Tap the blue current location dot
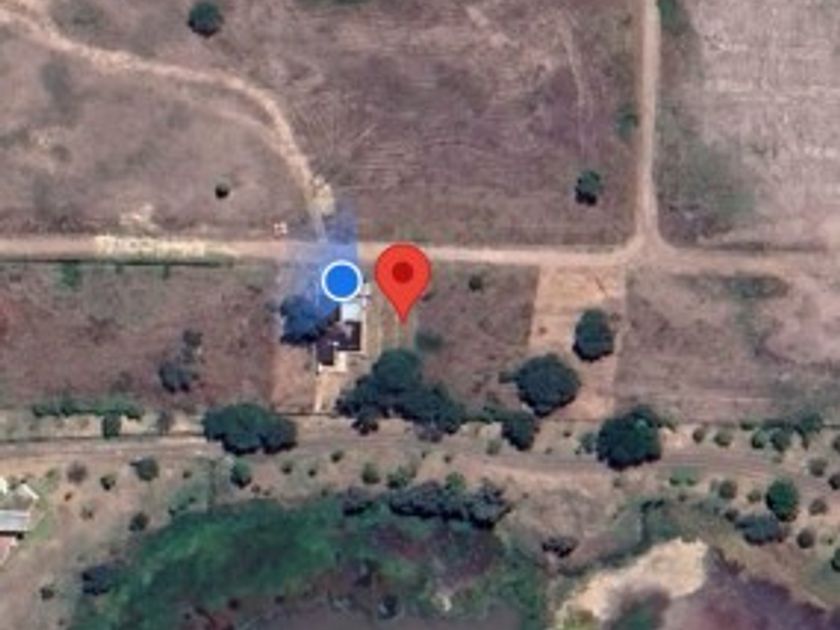Screen dimensions: 840x630 (342, 281)
